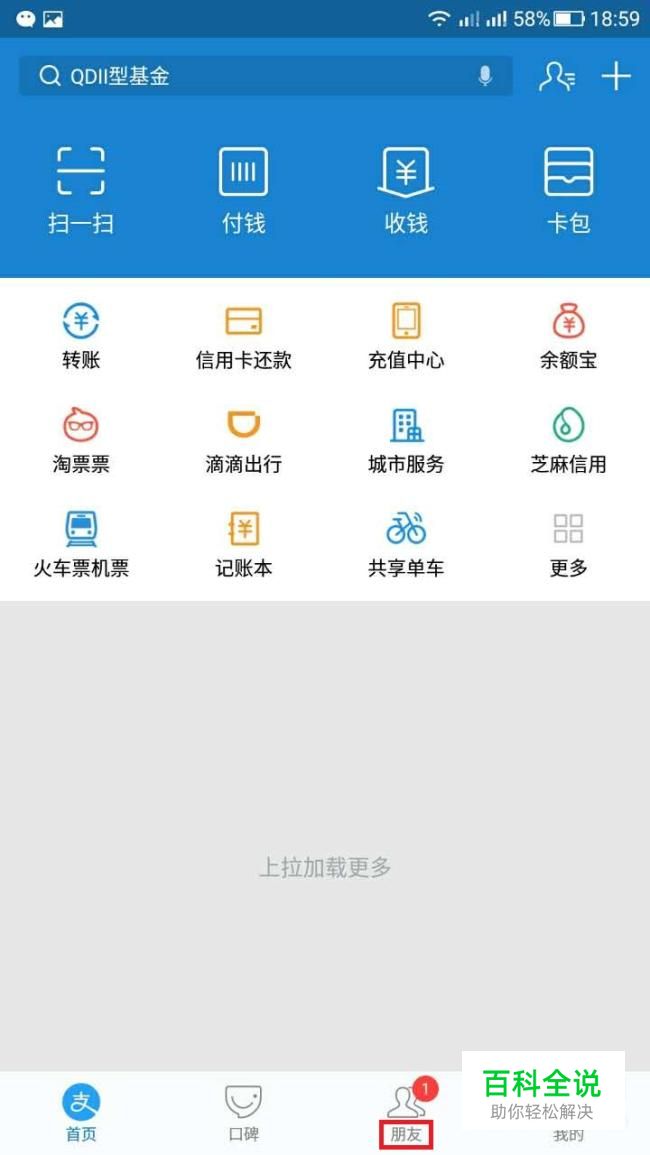Open 充值中心
This screenshot has height=1155, width=650.
pos(406,335)
